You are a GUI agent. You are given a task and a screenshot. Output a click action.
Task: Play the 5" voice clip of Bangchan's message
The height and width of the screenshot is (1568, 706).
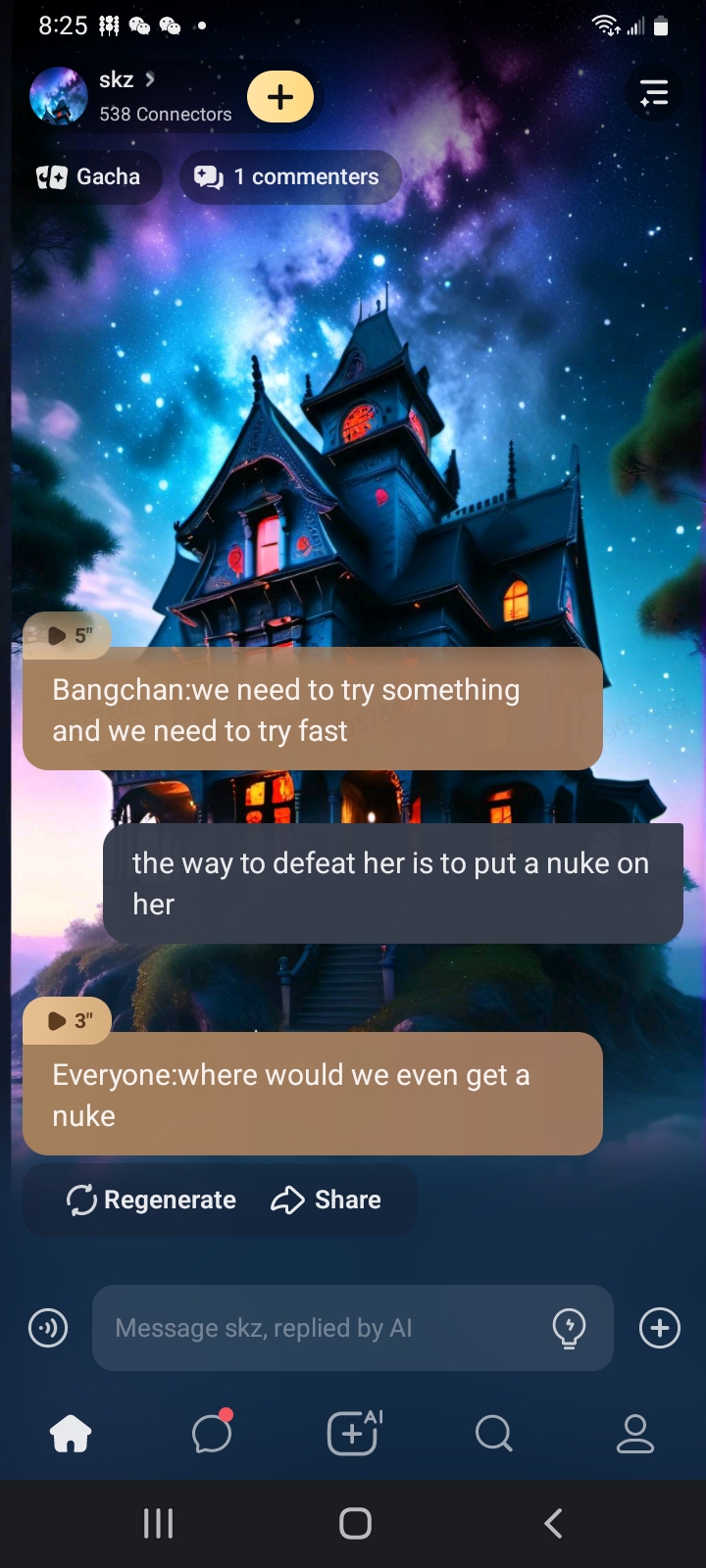click(67, 636)
